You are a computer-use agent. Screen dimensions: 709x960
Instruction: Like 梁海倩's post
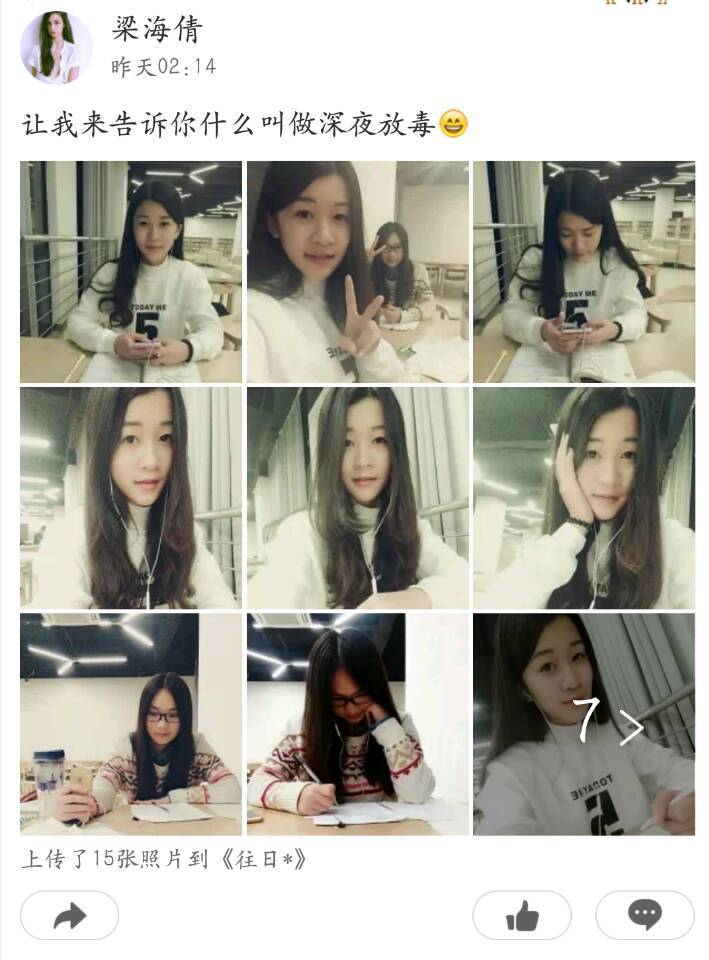521,915
